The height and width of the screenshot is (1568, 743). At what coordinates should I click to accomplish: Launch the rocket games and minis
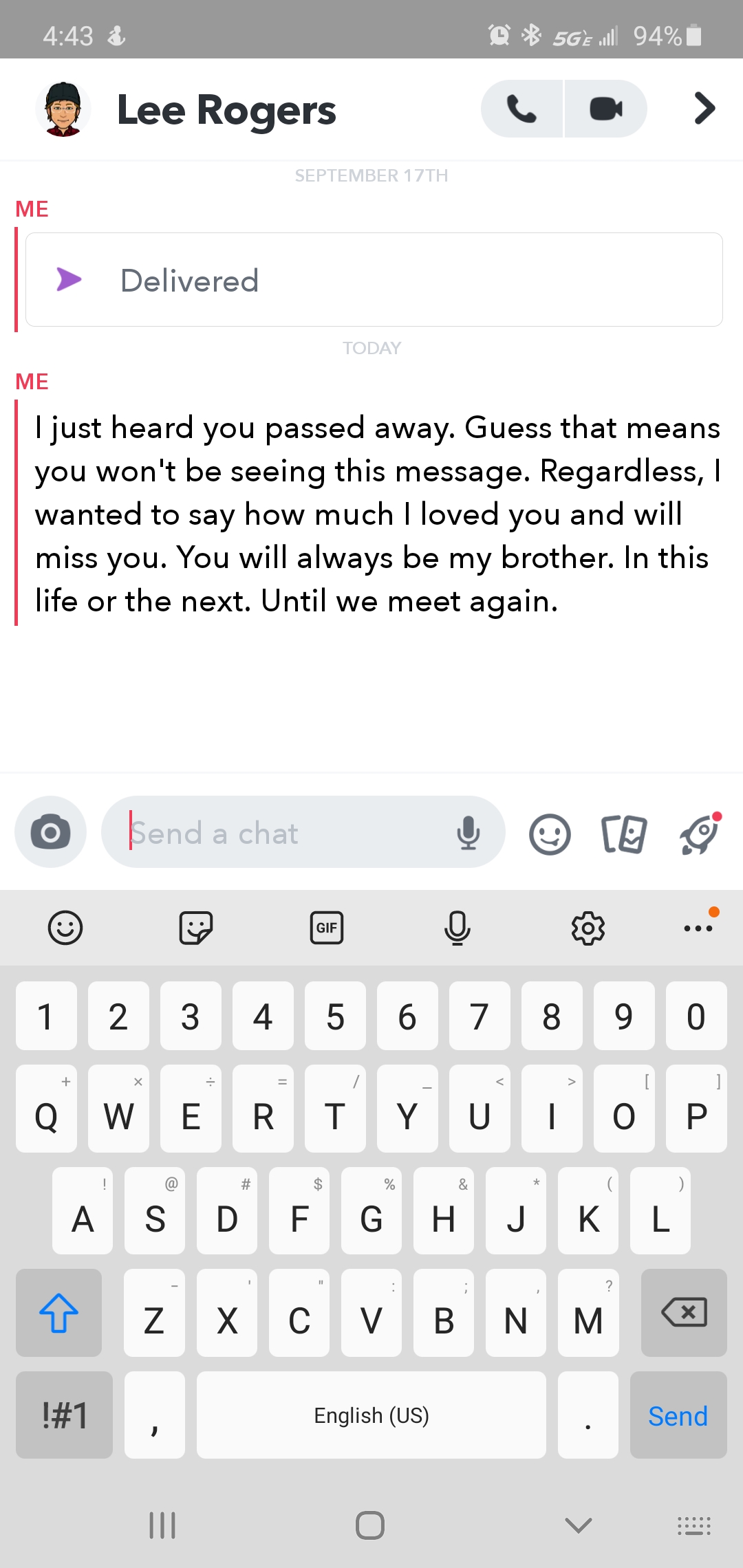pos(700,834)
